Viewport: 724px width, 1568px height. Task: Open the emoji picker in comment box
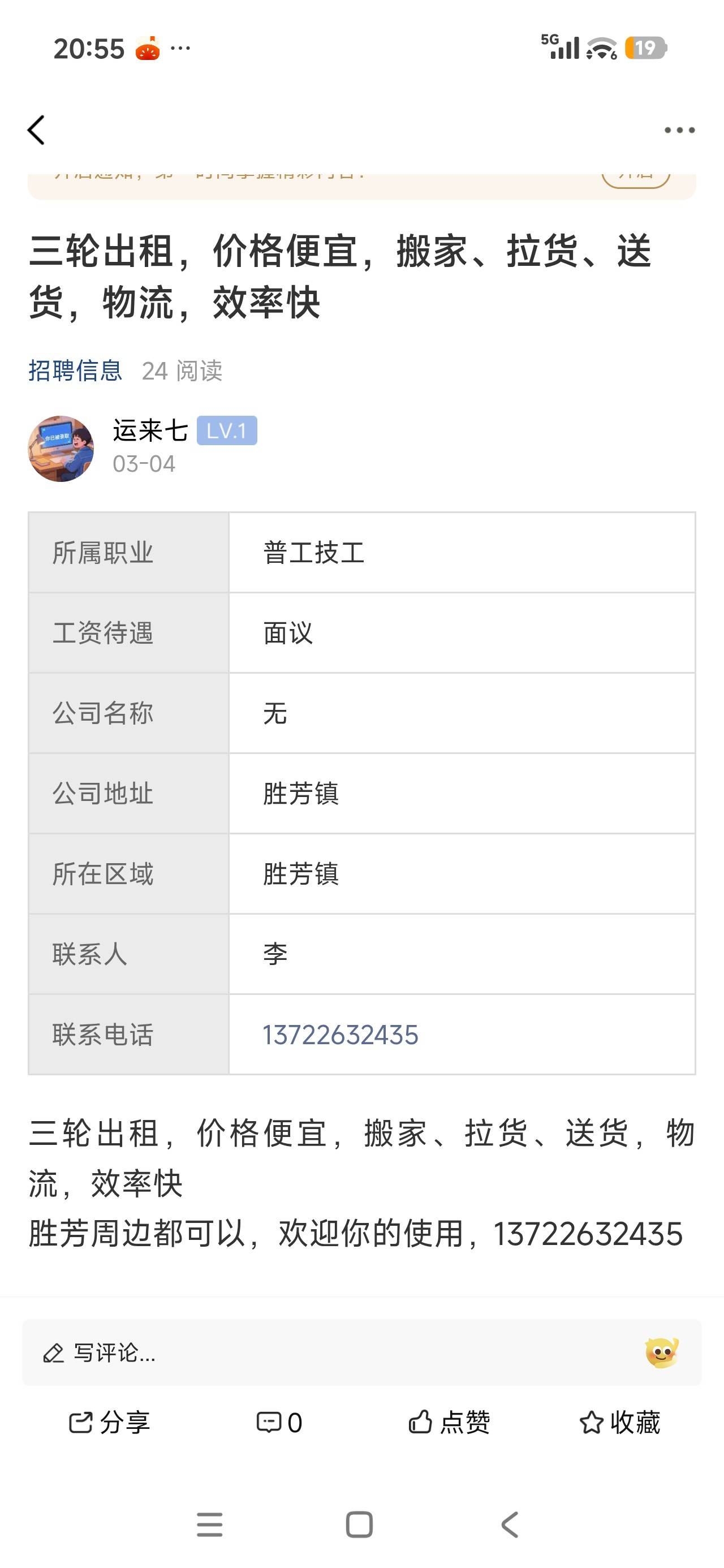click(661, 1353)
